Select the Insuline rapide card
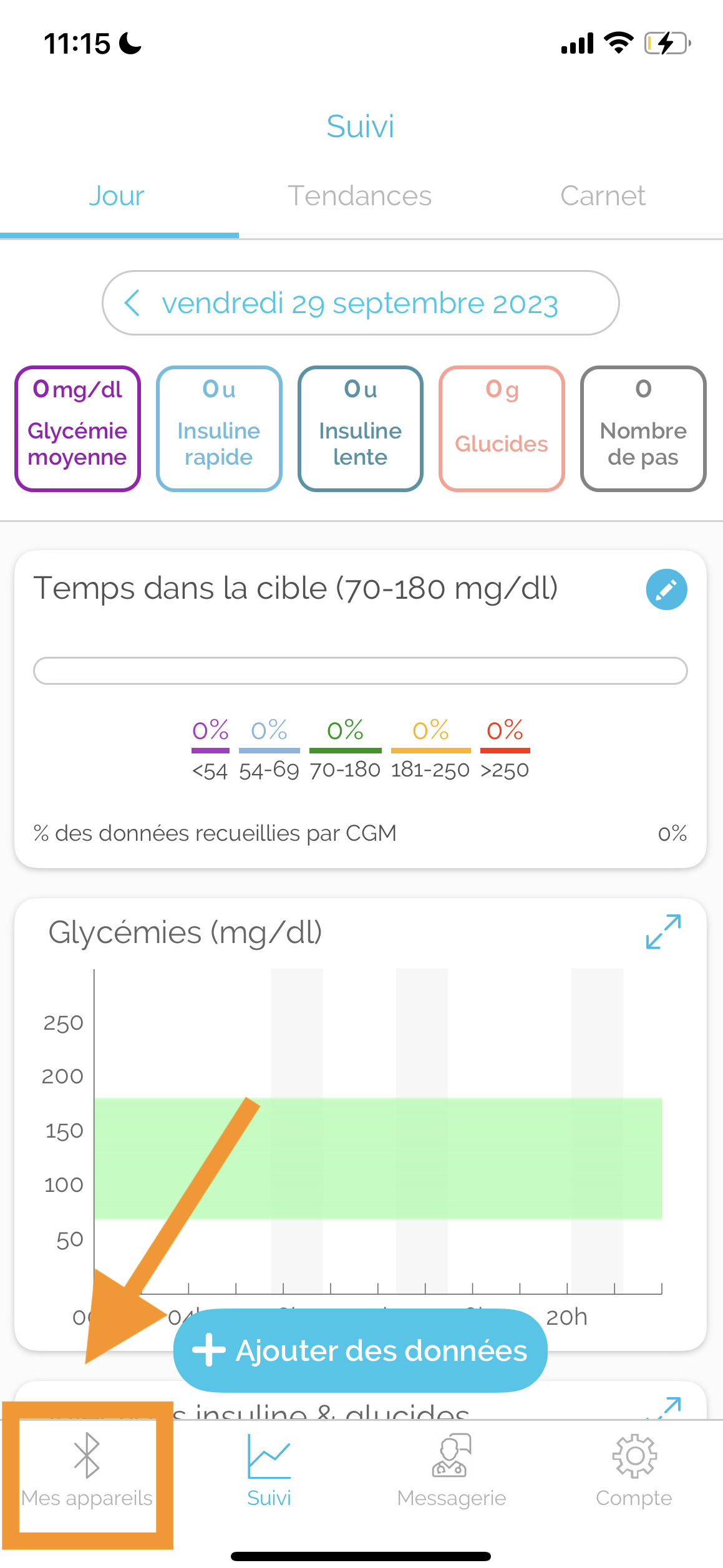This screenshot has width=723, height=1568. pyautogui.click(x=219, y=428)
